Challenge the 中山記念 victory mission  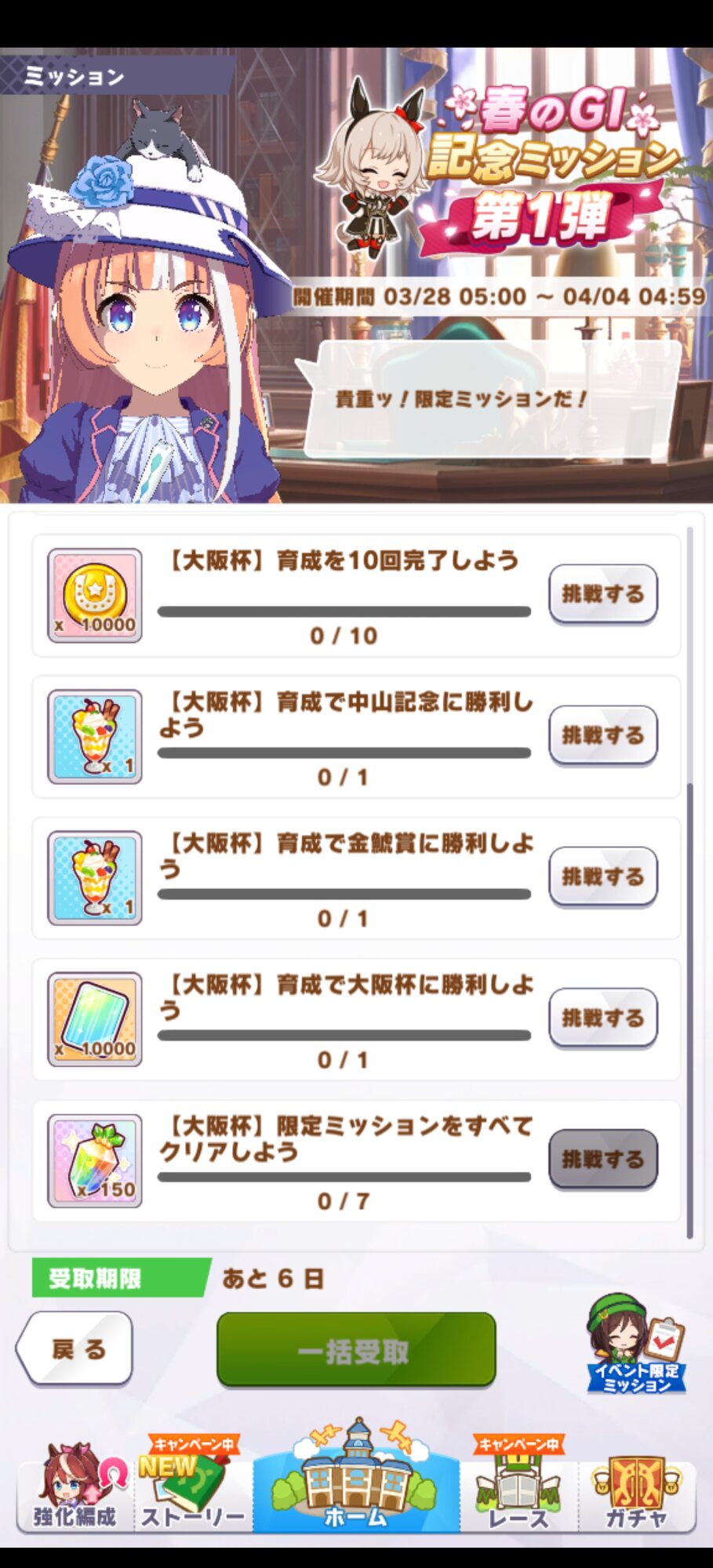602,735
